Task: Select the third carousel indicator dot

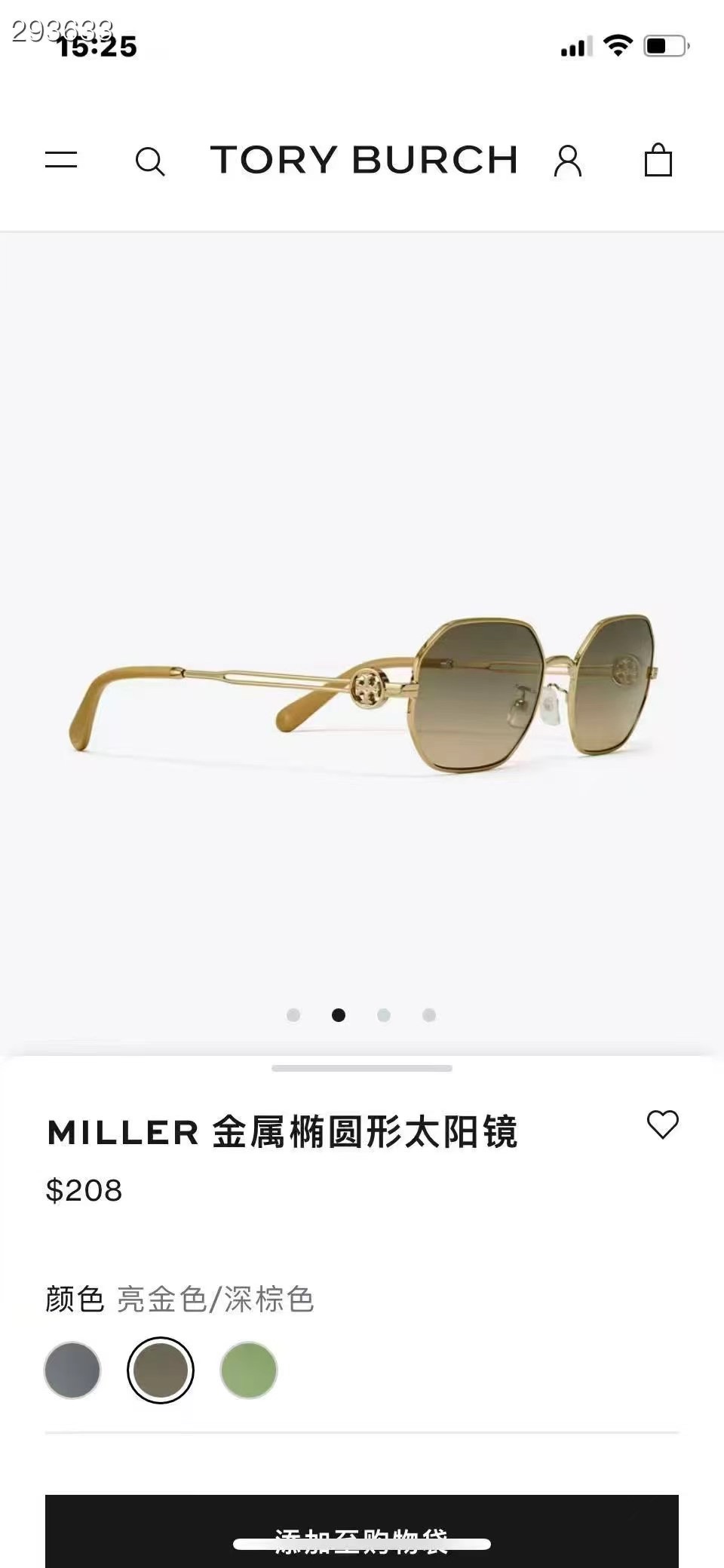Action: pyautogui.click(x=384, y=1015)
